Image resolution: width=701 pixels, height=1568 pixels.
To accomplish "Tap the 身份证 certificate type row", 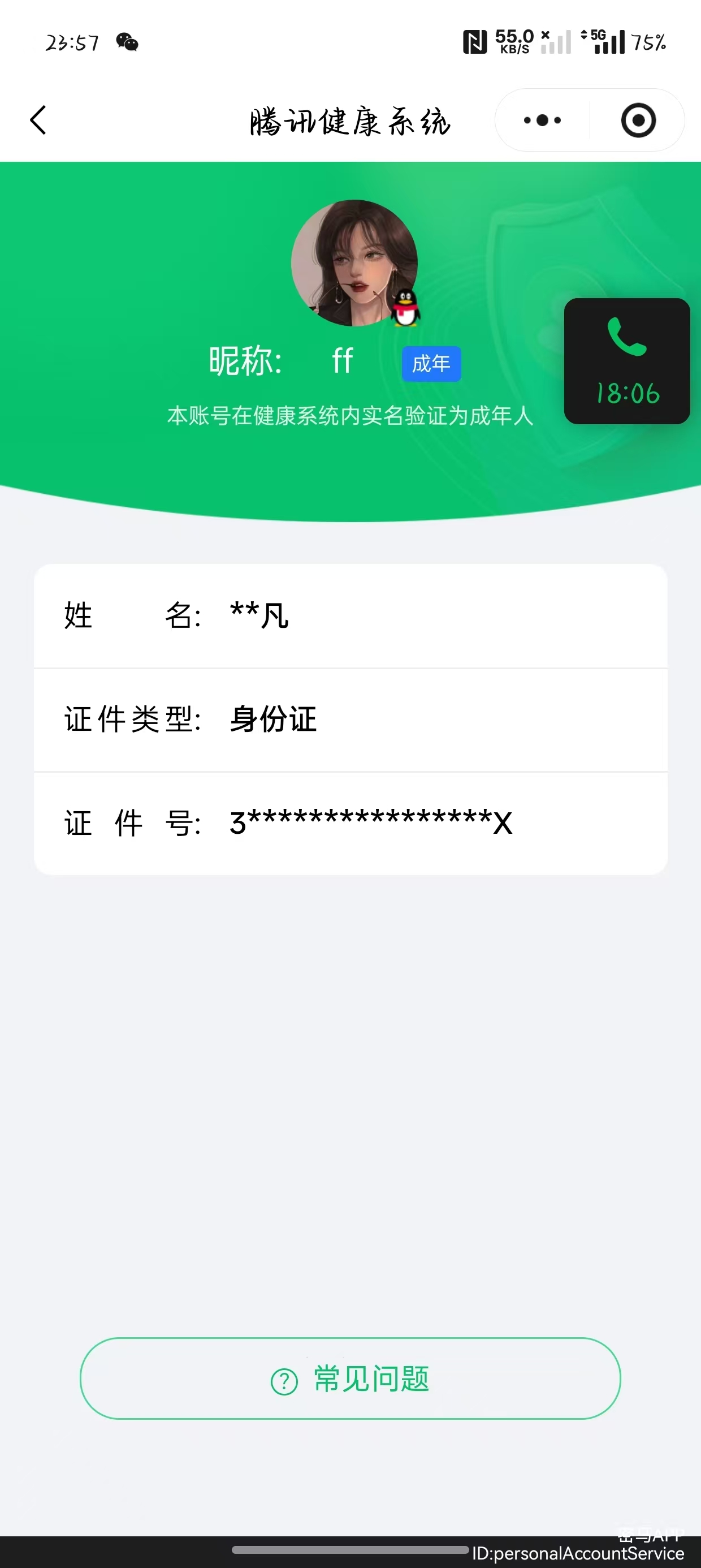I will click(271, 720).
